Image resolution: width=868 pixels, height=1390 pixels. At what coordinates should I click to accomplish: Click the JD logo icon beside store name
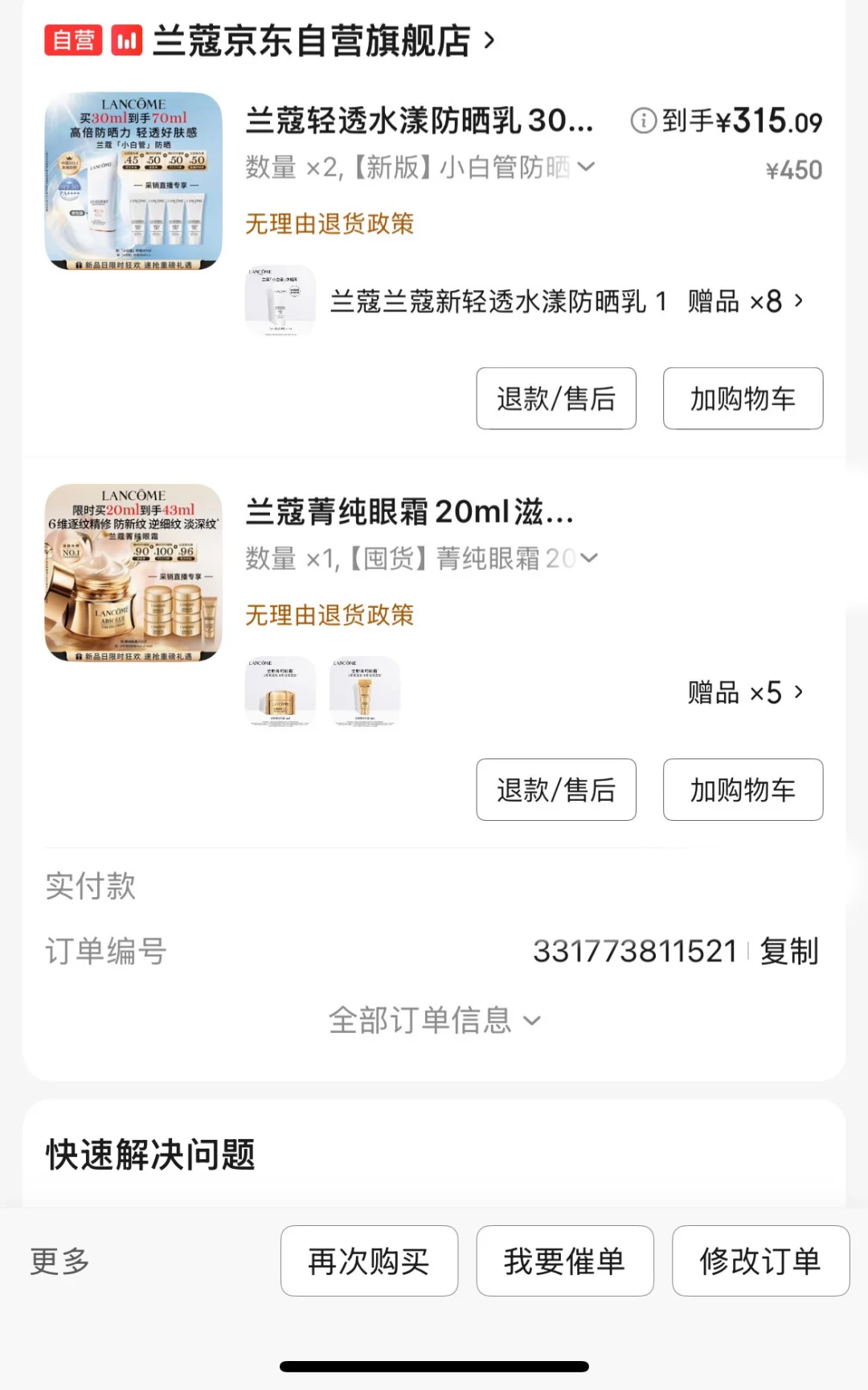click(126, 39)
